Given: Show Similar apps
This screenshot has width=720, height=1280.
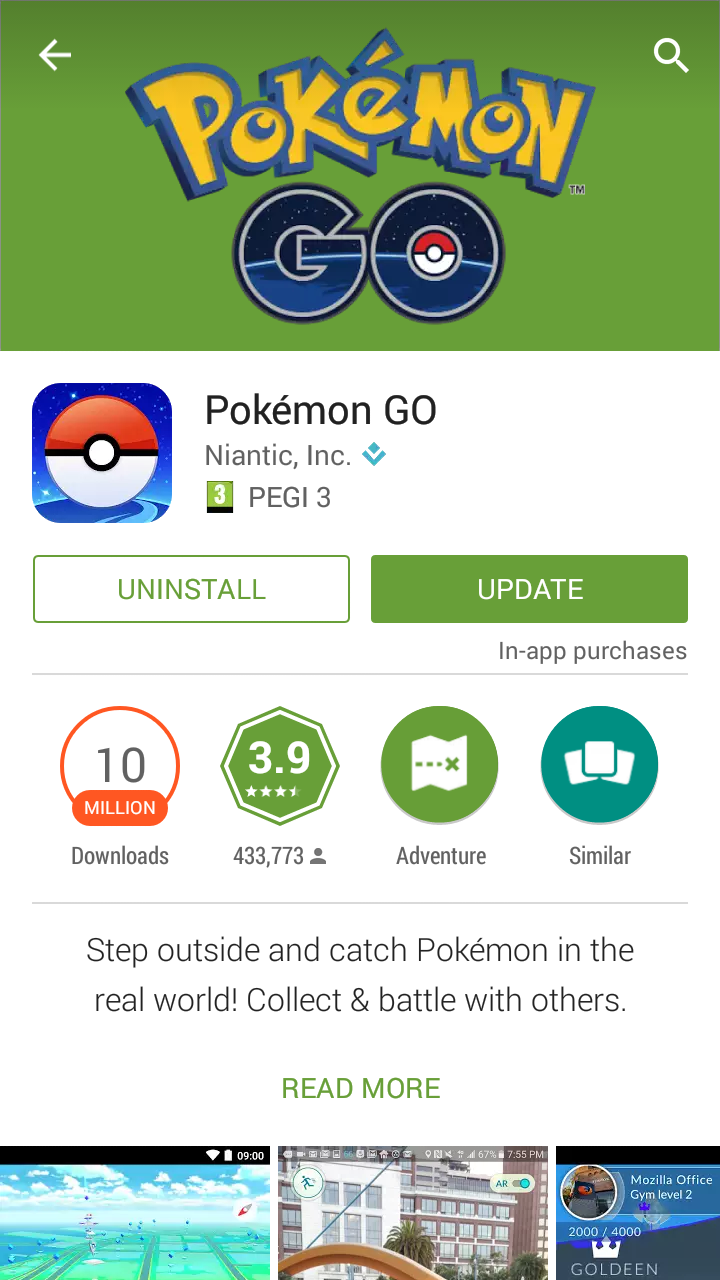Looking at the screenshot, I should [599, 766].
